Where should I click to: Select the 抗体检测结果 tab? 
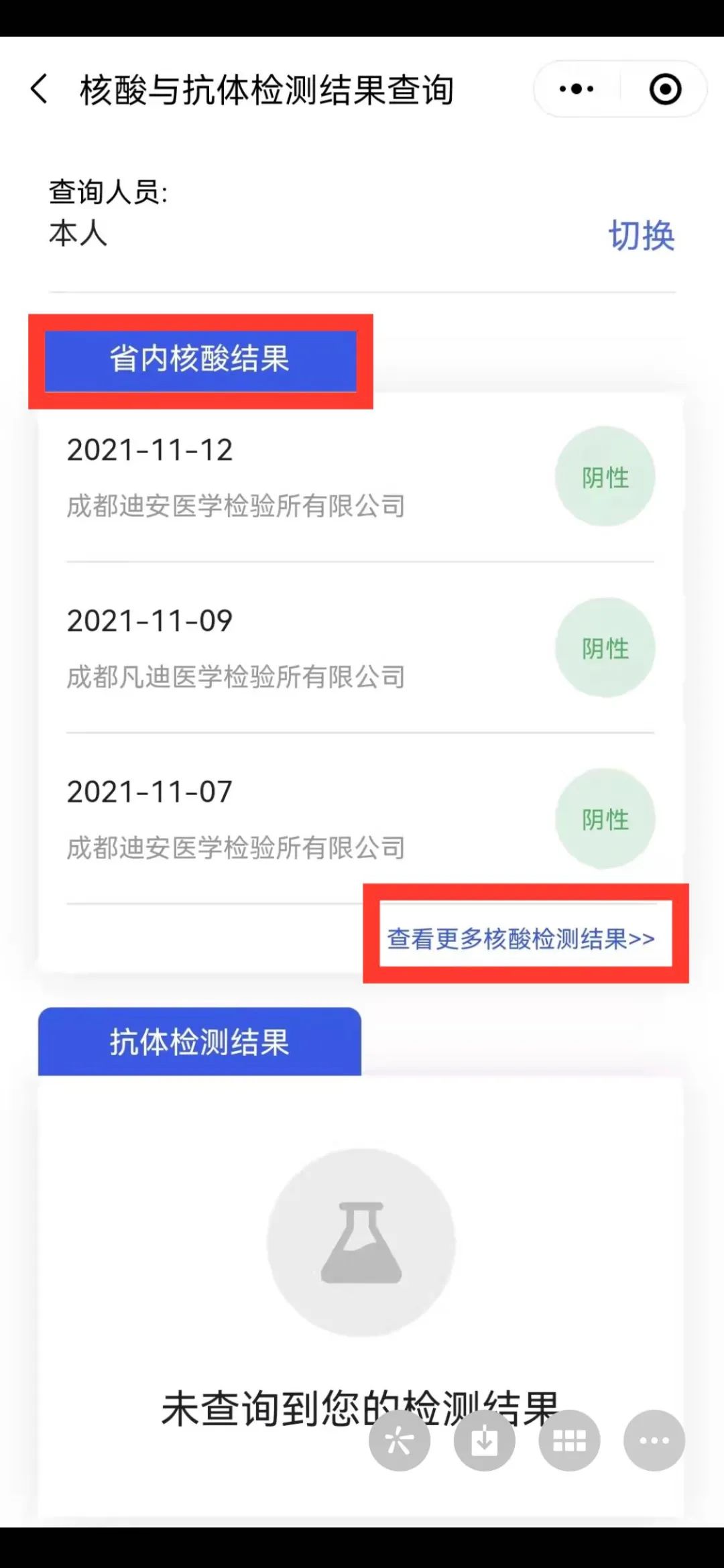click(x=200, y=1042)
